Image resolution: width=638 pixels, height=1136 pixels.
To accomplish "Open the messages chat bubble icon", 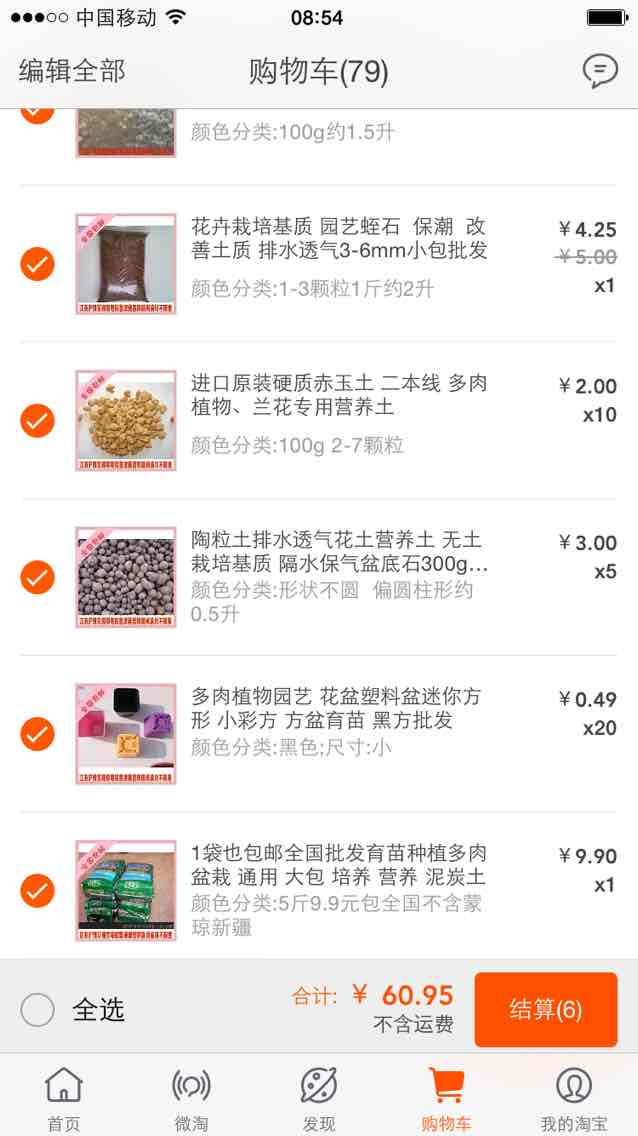I will (600, 71).
